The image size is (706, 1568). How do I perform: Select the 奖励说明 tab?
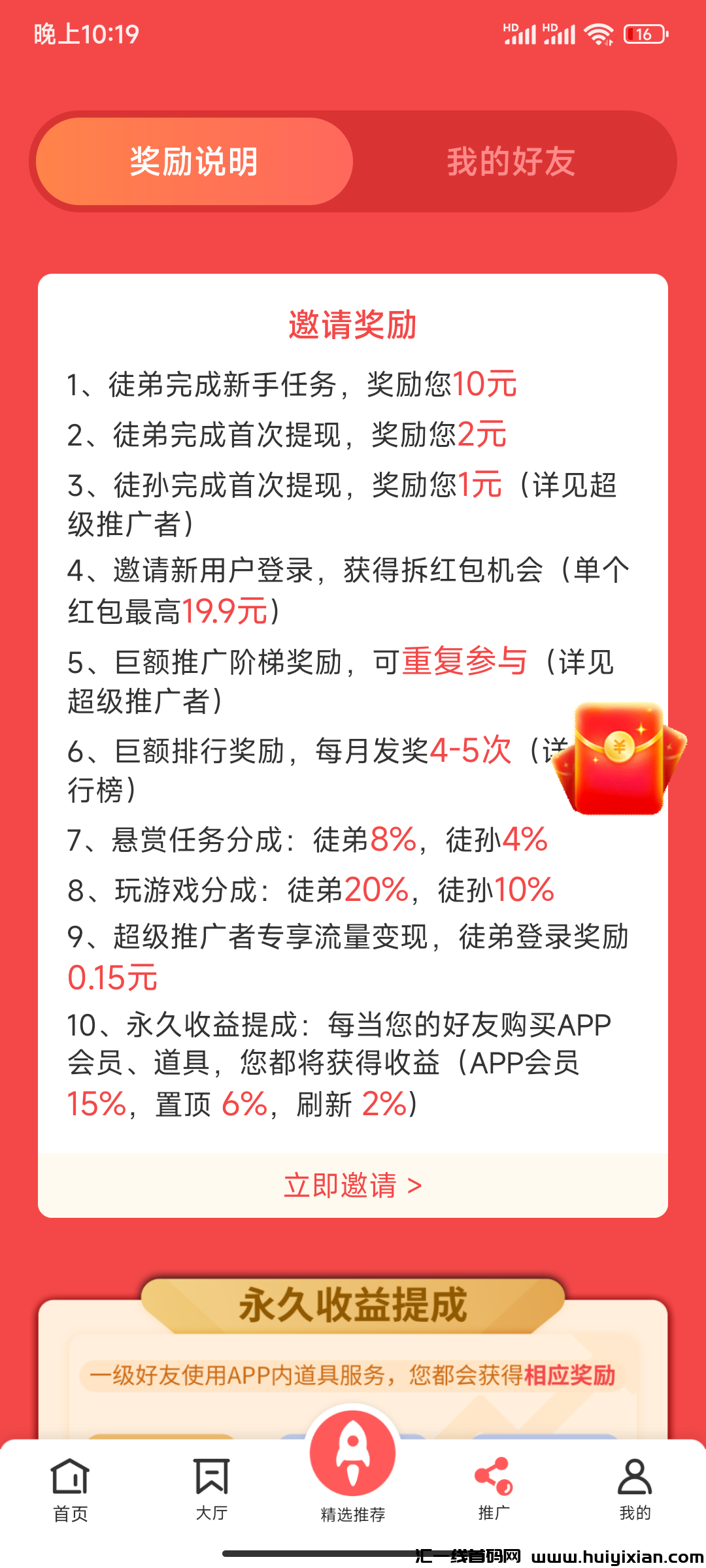coord(194,162)
